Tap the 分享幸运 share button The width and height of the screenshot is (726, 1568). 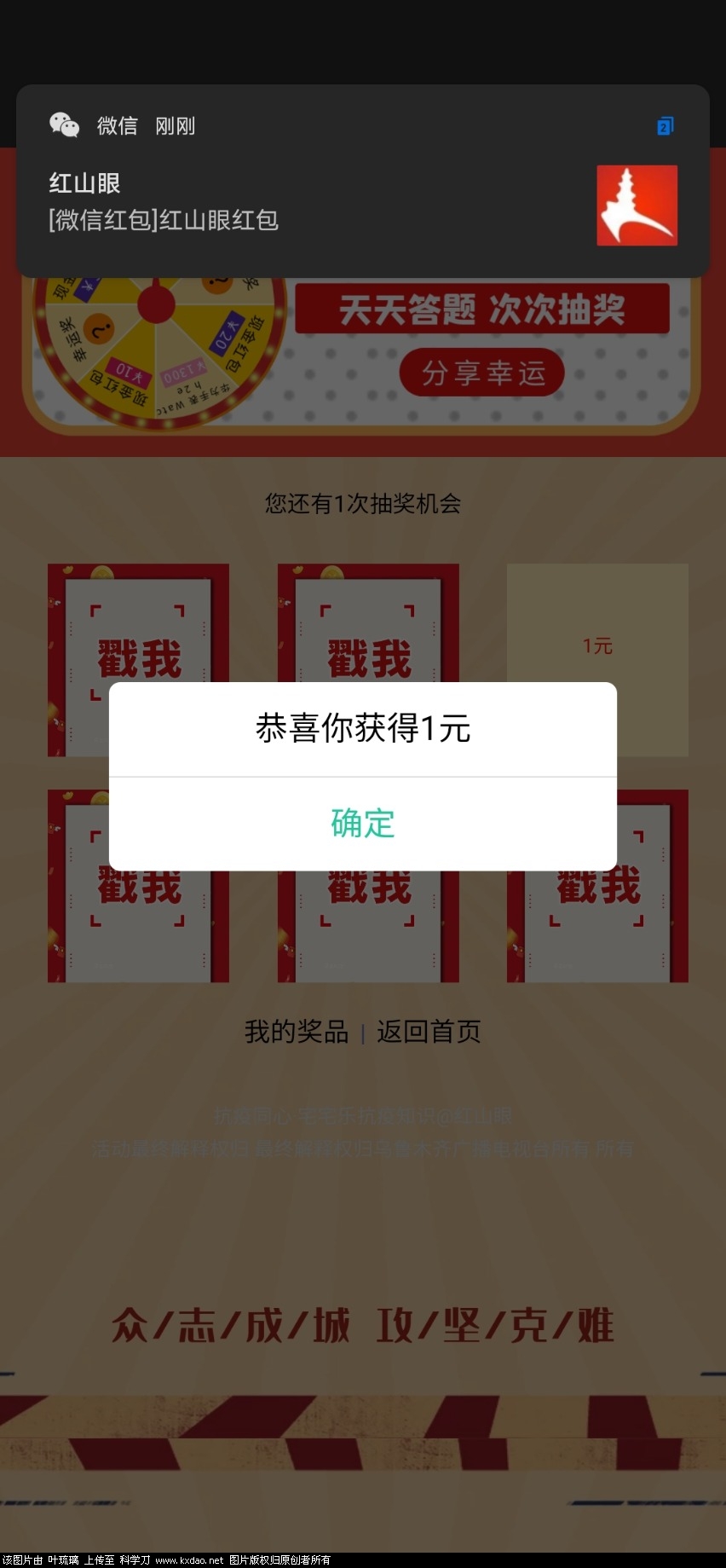point(482,373)
